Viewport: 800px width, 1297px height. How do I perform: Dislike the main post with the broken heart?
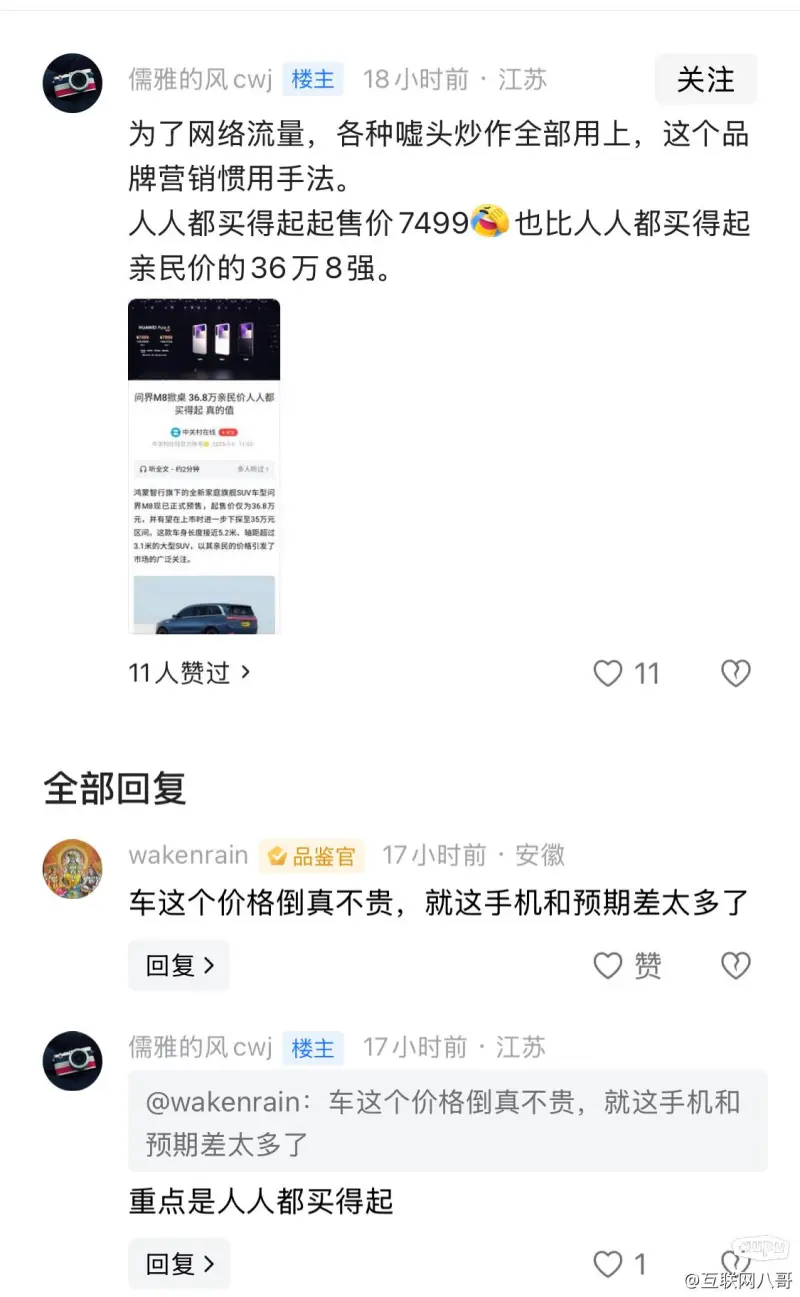[x=735, y=674]
